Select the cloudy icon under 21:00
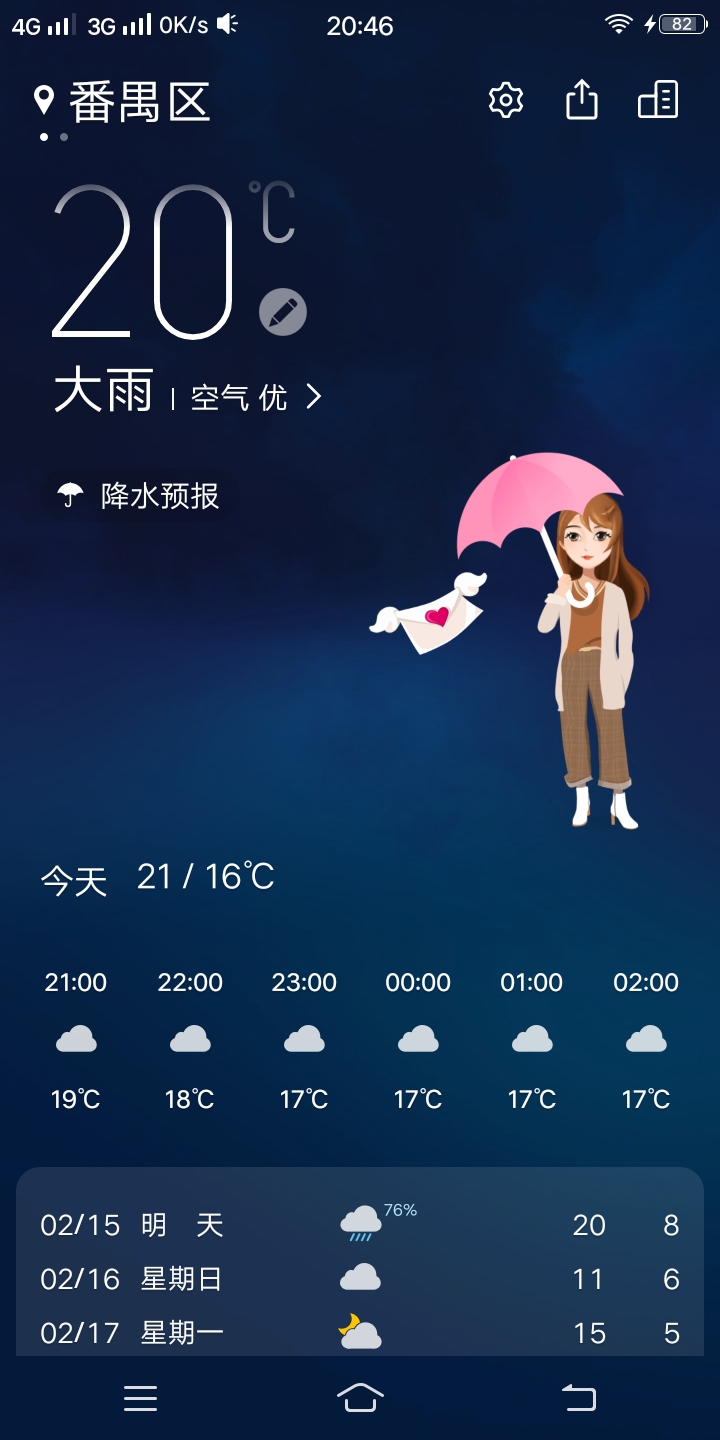 click(77, 1038)
